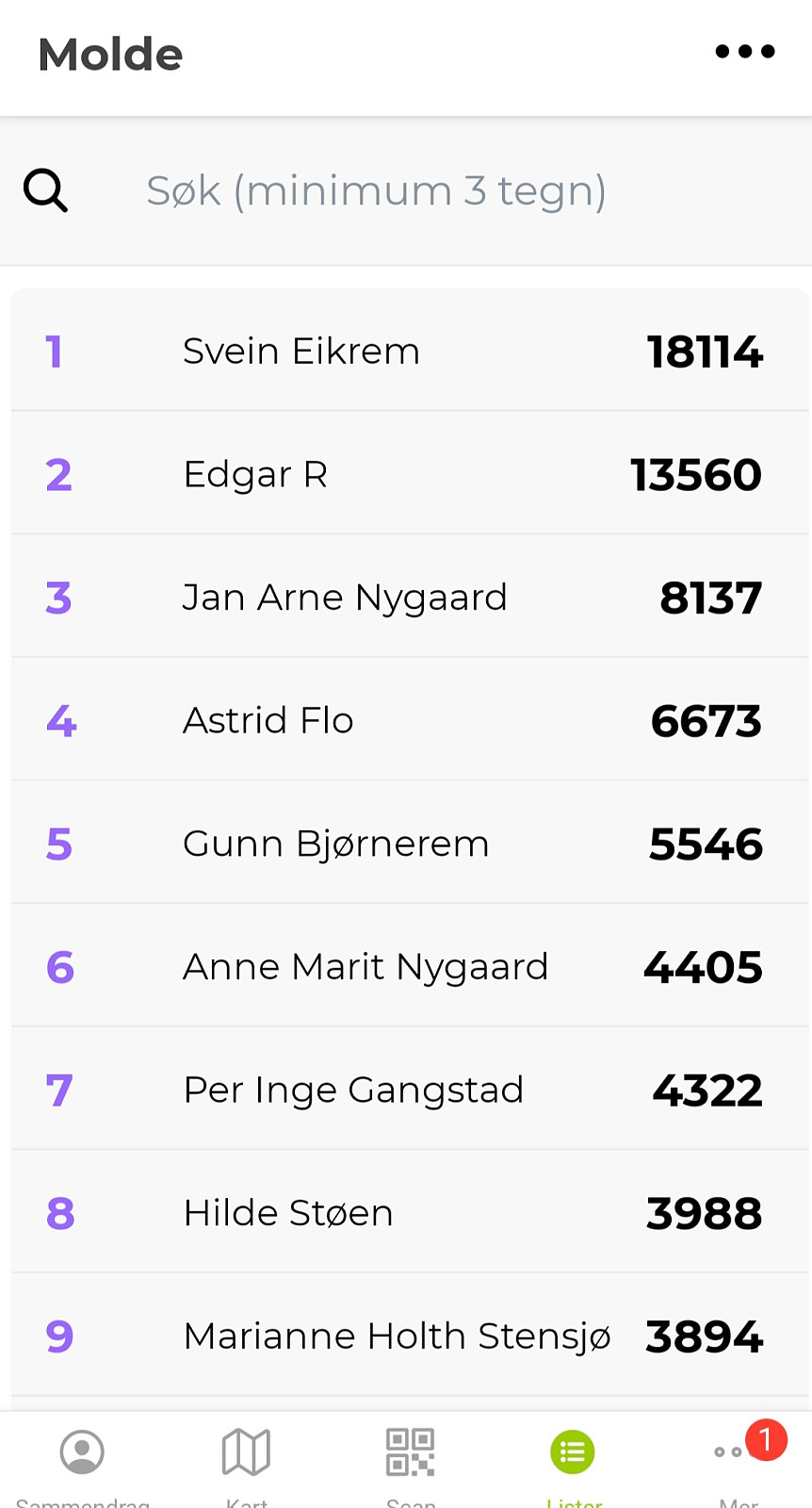Viewport: 812px width, 1508px height.
Task: Select the Lister tab
Action: (574, 1461)
